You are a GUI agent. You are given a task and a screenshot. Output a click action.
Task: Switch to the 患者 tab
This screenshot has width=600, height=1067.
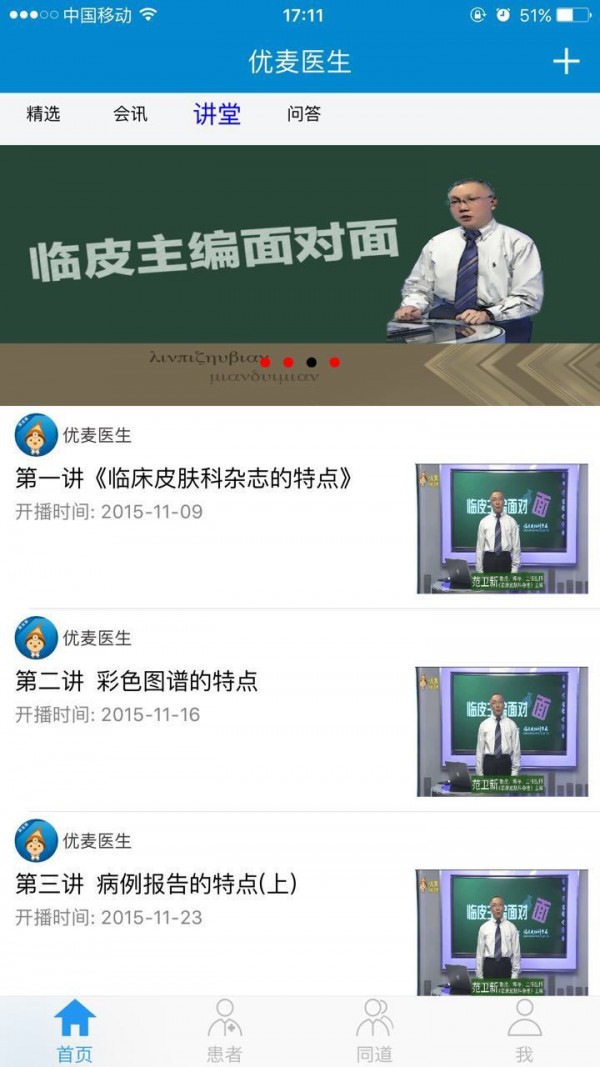(224, 1030)
